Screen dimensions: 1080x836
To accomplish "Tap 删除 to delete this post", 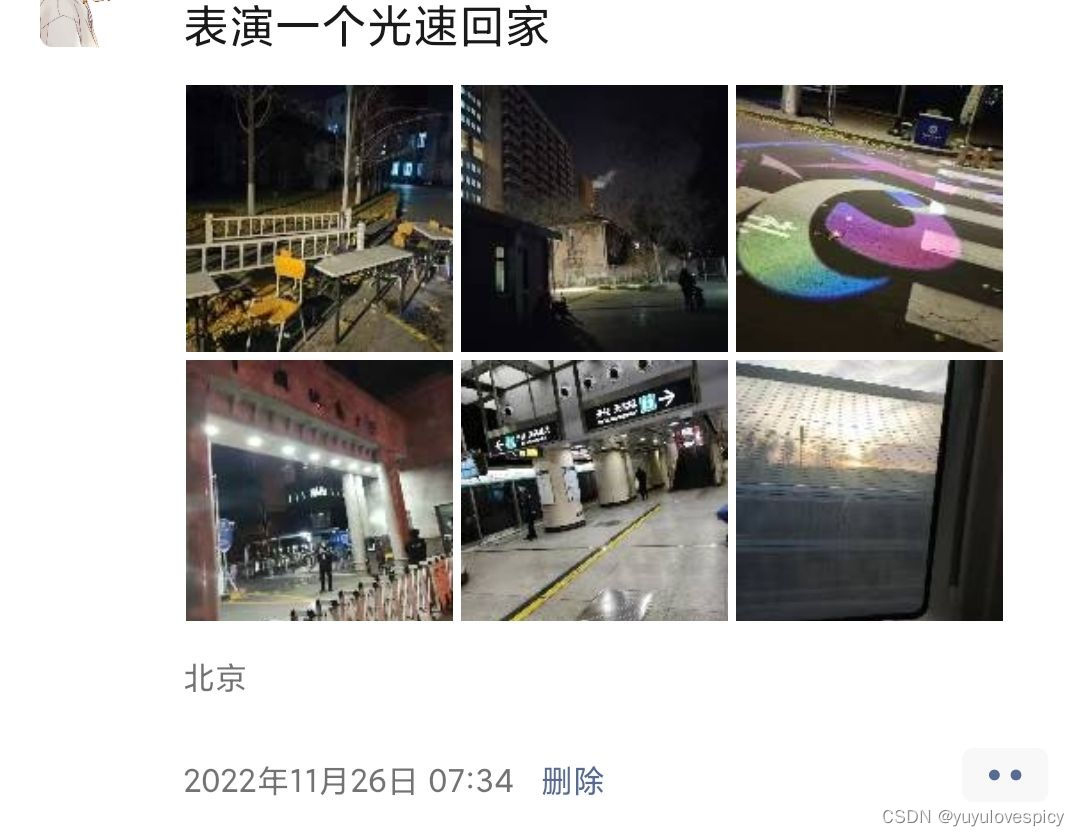I will coord(572,781).
